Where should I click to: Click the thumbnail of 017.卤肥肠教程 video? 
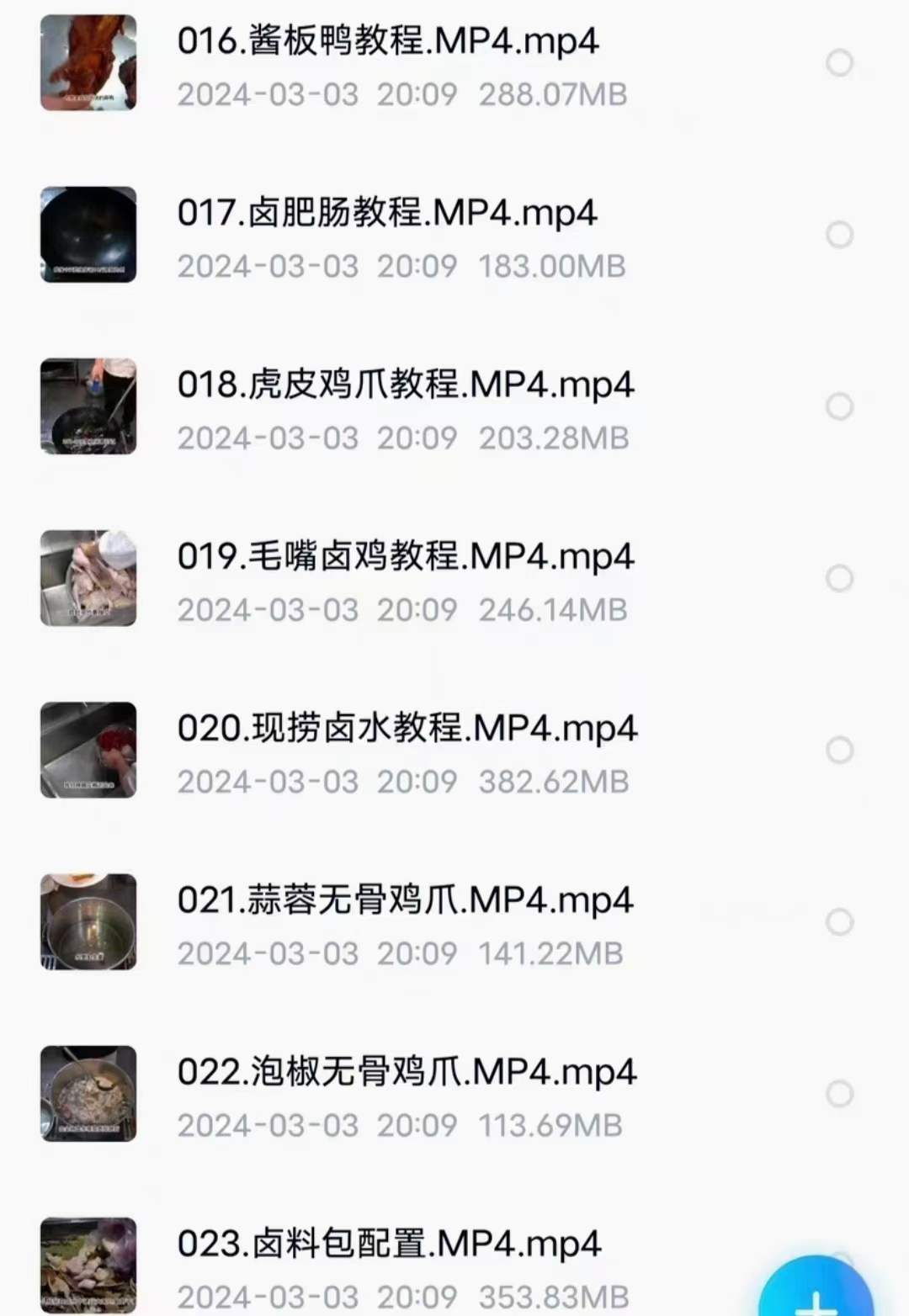point(89,234)
